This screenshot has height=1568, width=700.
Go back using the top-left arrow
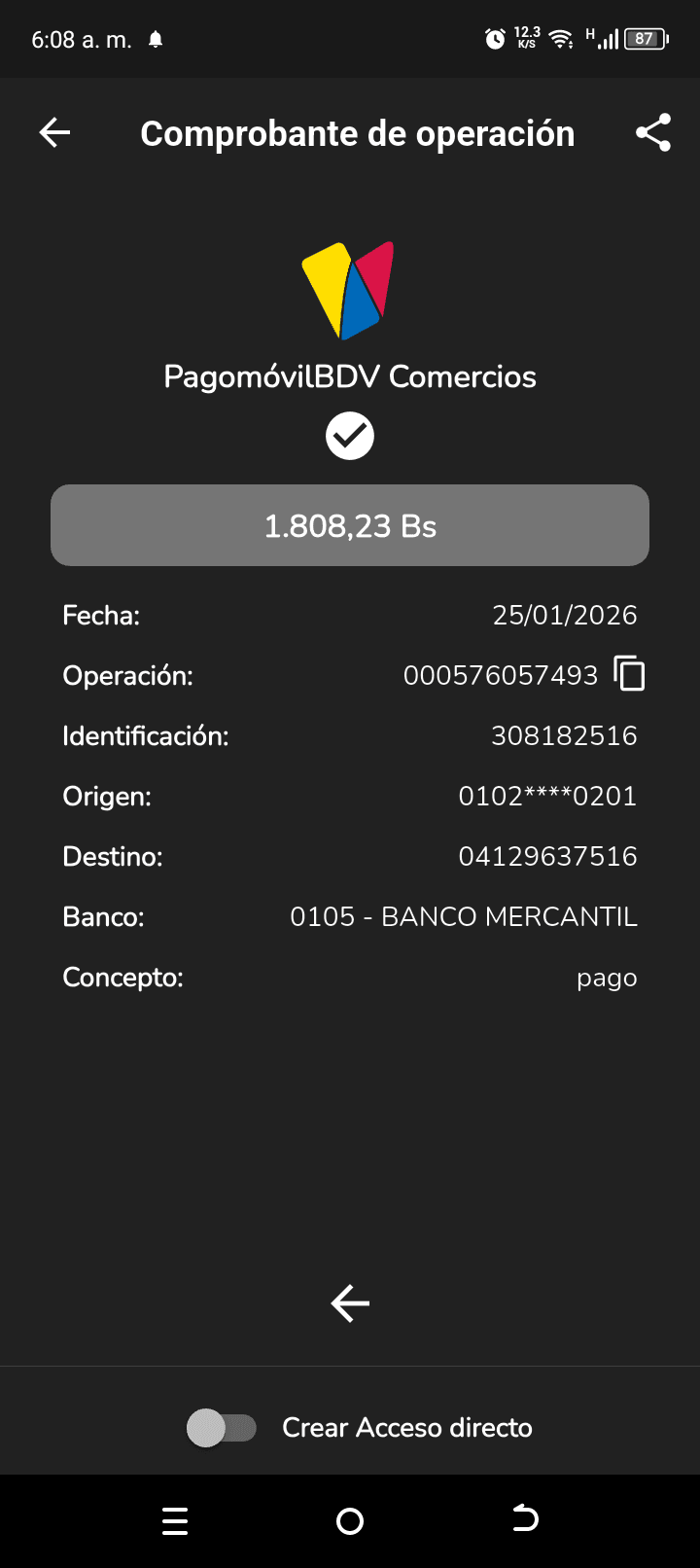[x=55, y=133]
